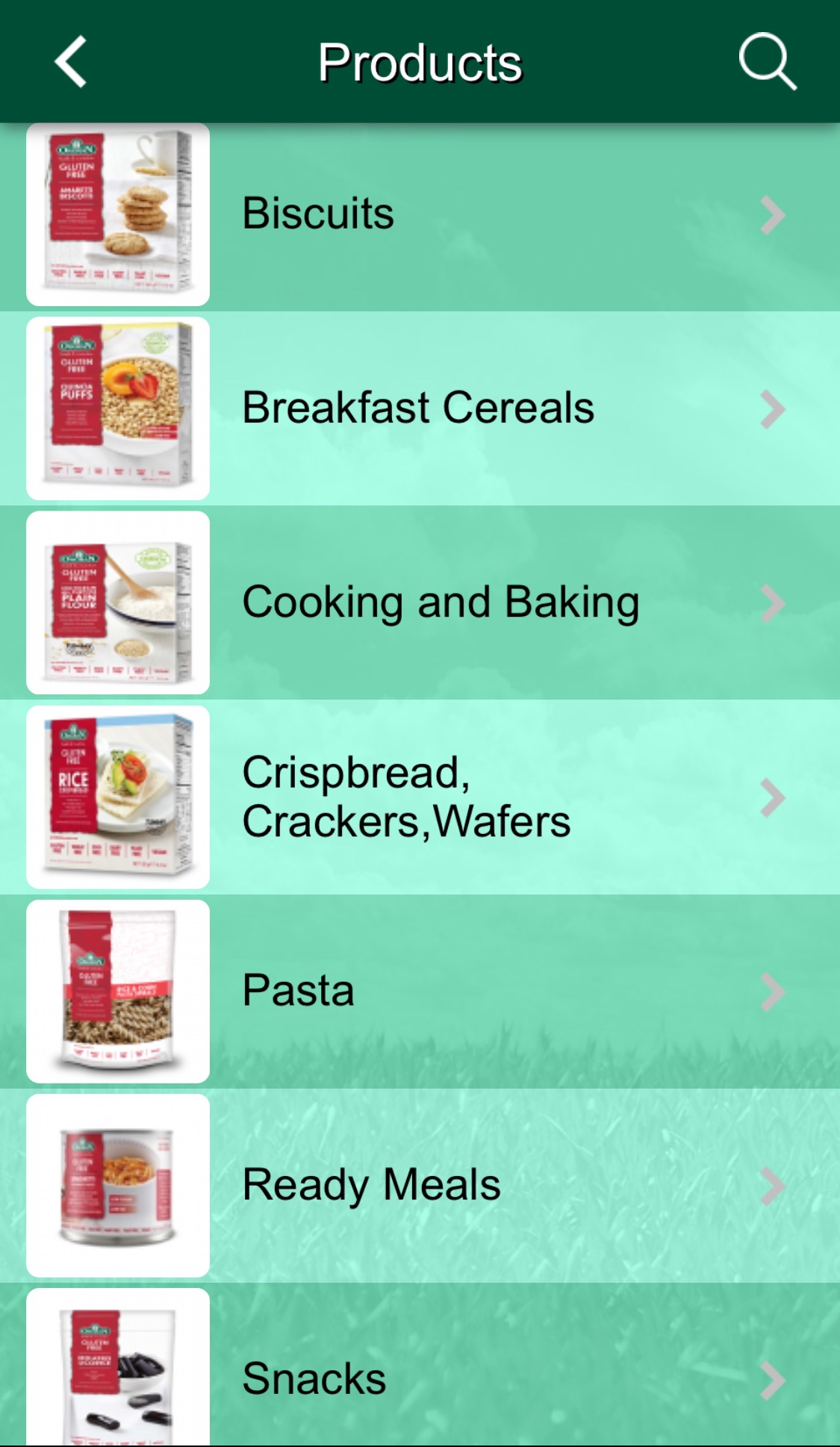The image size is (840, 1447).
Task: Open the Biscuits category
Action: pos(448,214)
